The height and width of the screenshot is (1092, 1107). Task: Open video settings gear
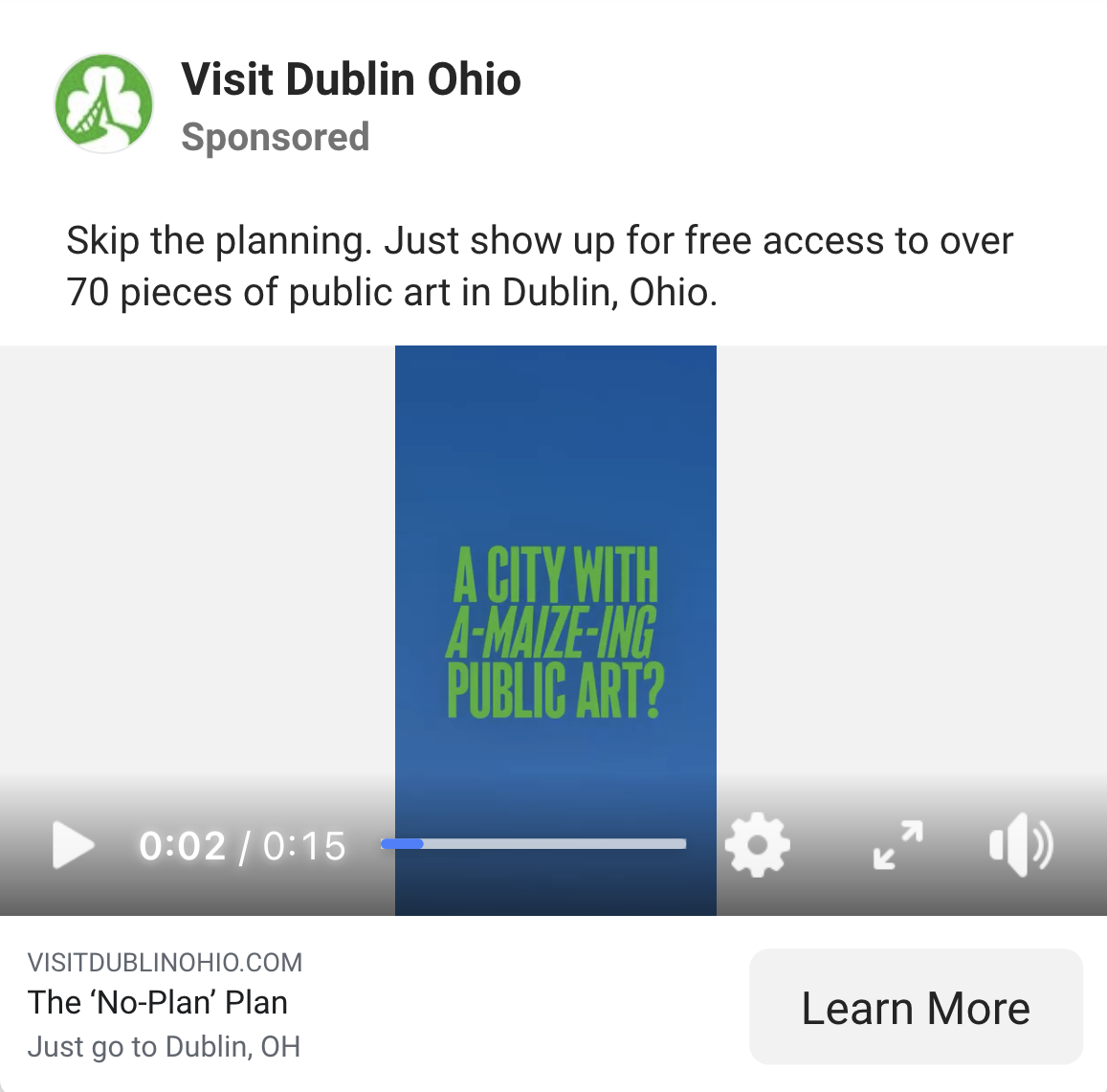[757, 845]
